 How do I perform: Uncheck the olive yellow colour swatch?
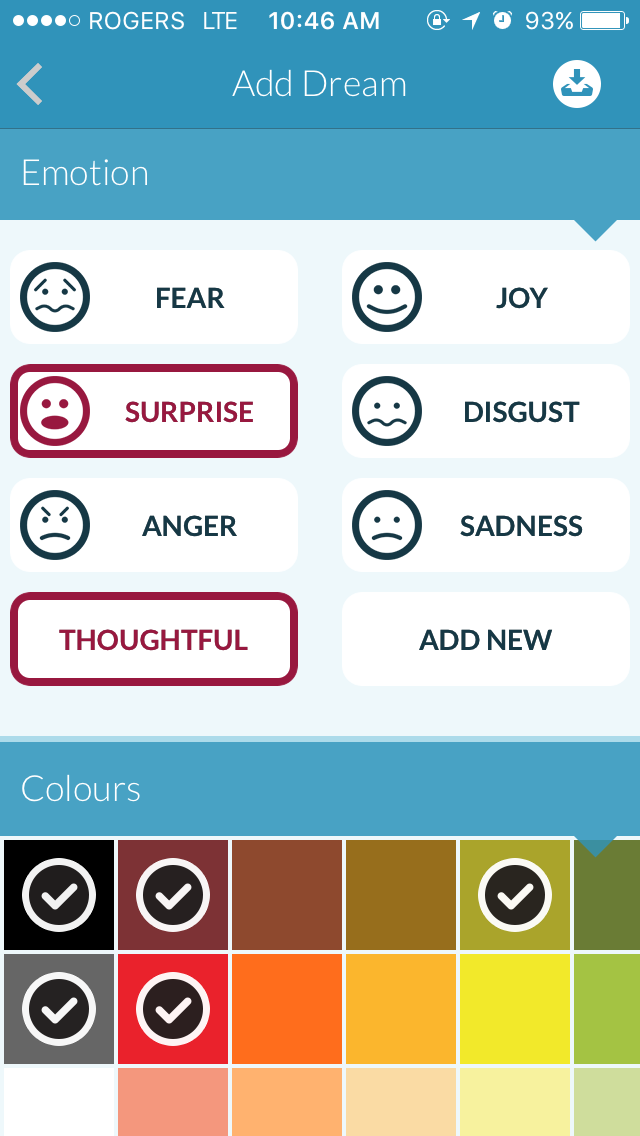pos(515,895)
